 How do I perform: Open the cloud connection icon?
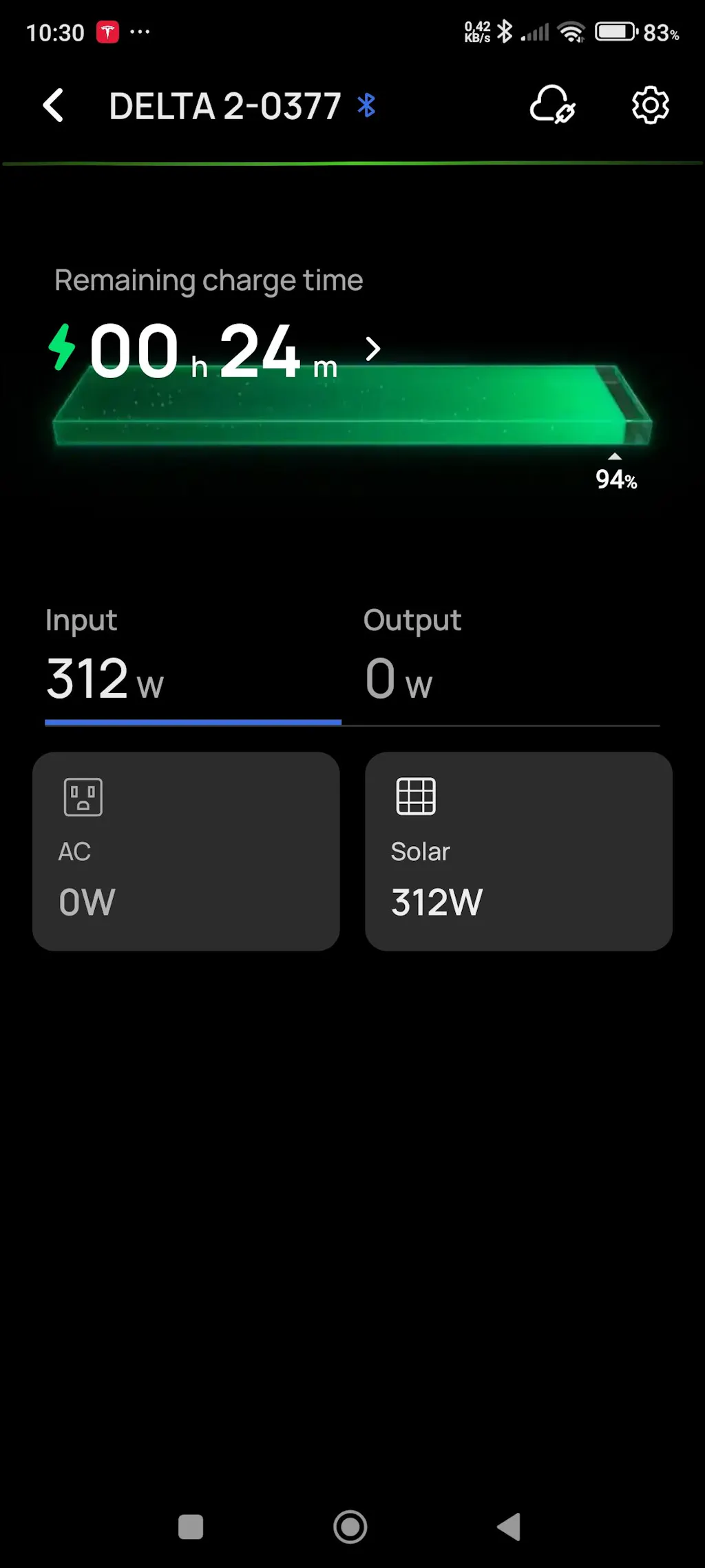pos(552,105)
